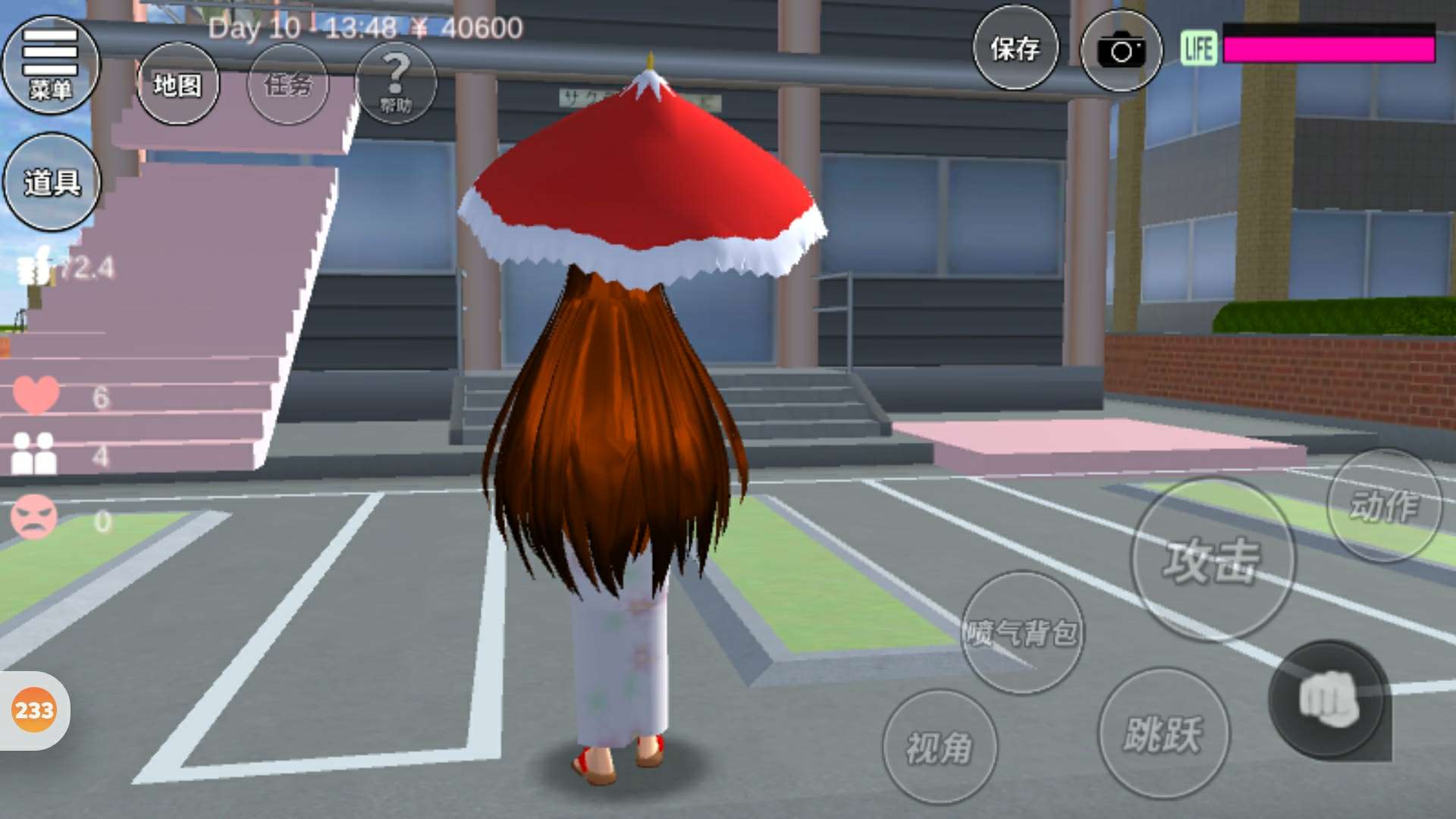
Task: Open the 任务 tasks button
Action: 287,84
